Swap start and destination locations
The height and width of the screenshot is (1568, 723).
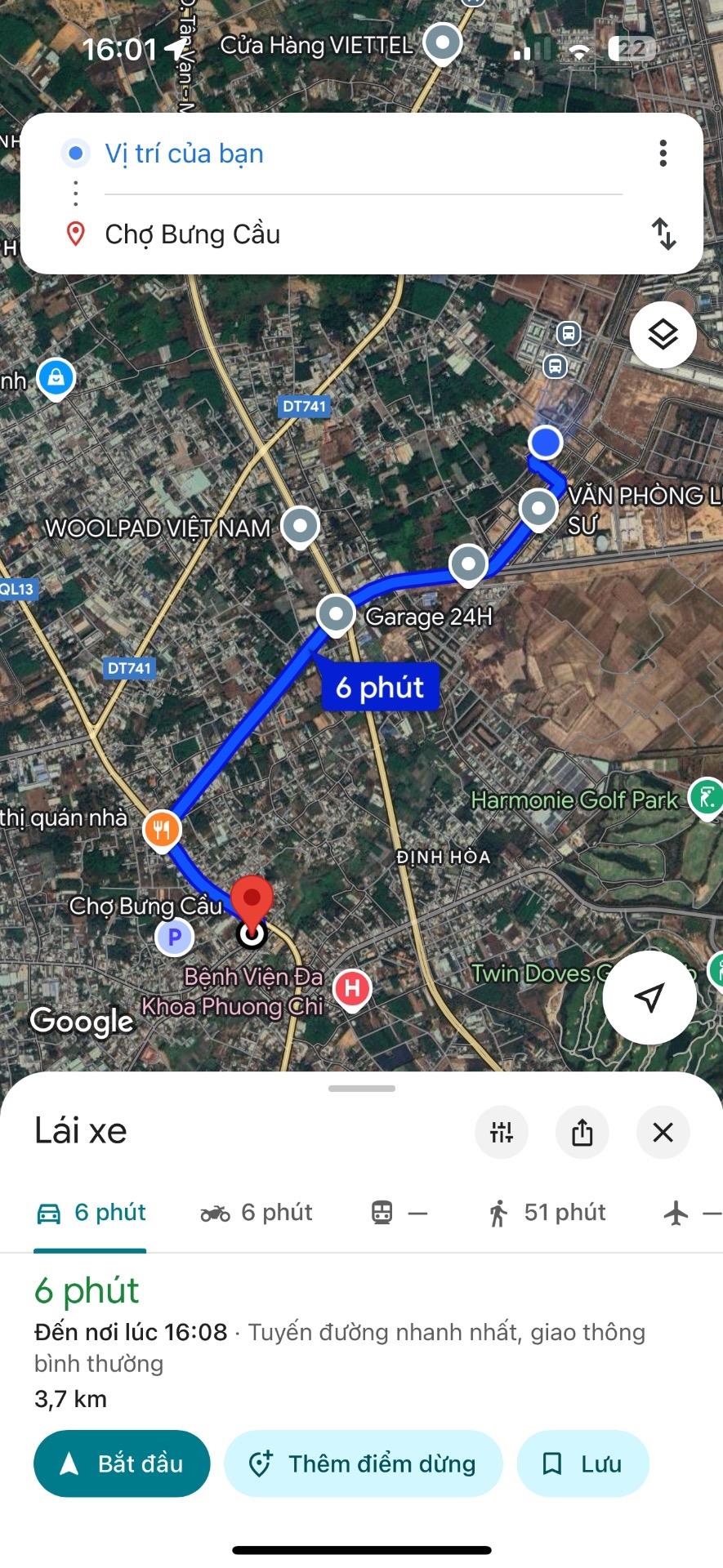tap(663, 234)
